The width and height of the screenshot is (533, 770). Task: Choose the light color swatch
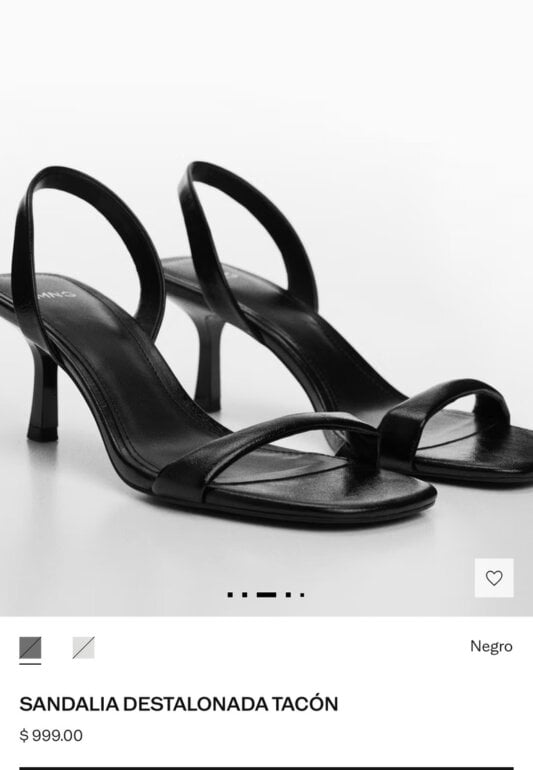point(84,648)
